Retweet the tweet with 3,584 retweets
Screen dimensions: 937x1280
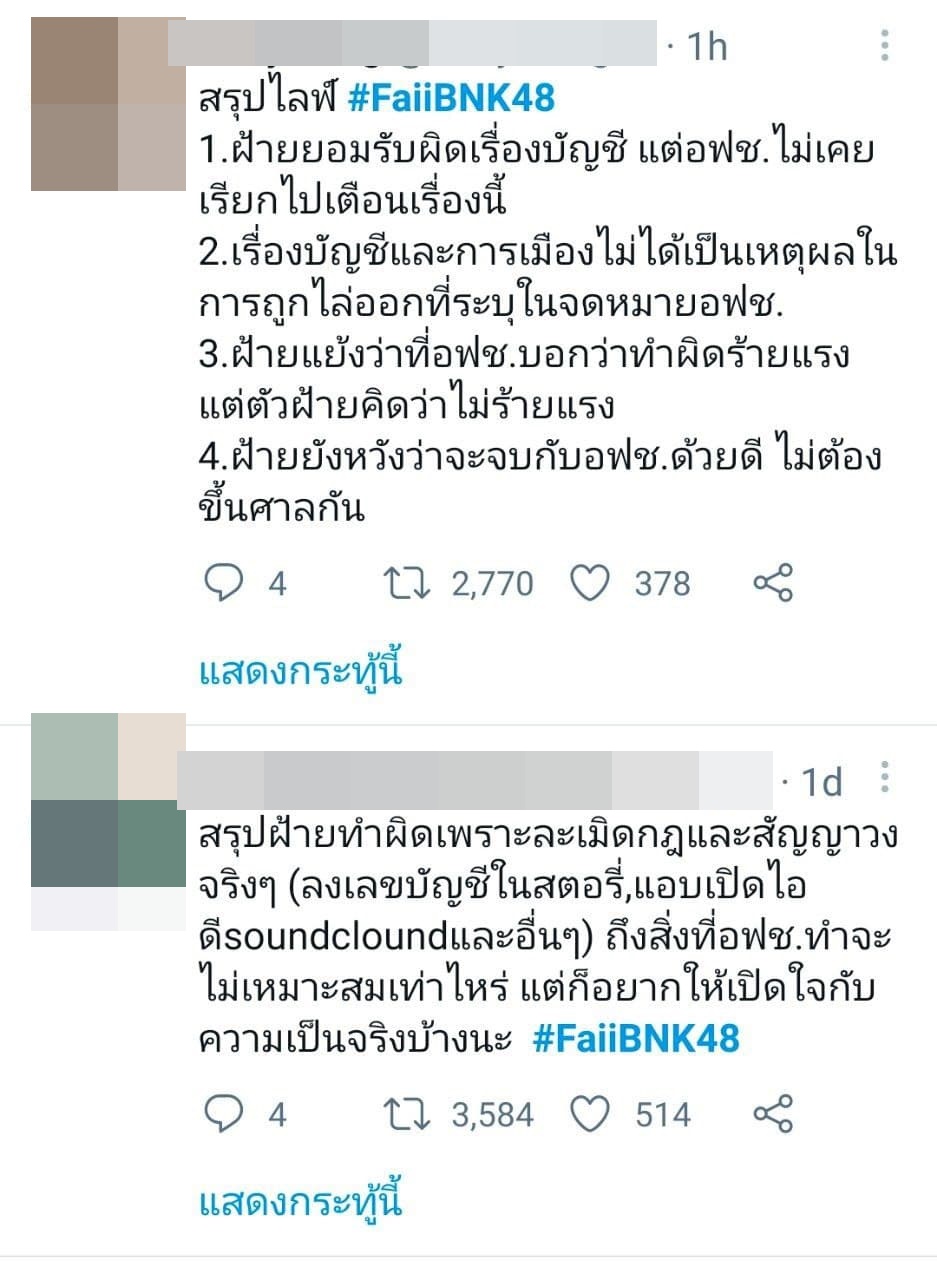point(409,1114)
